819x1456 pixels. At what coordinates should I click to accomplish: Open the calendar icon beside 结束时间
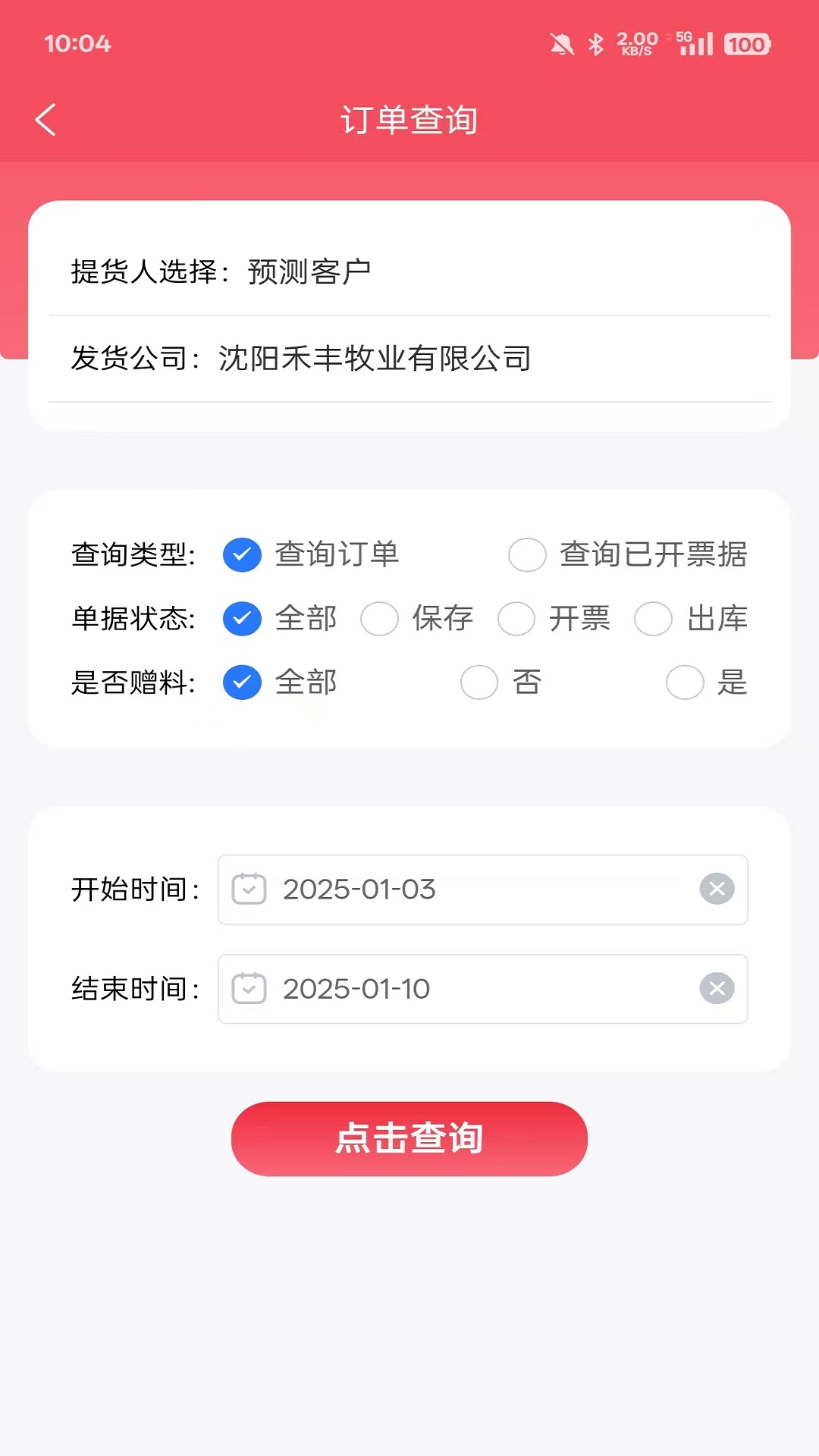click(248, 989)
